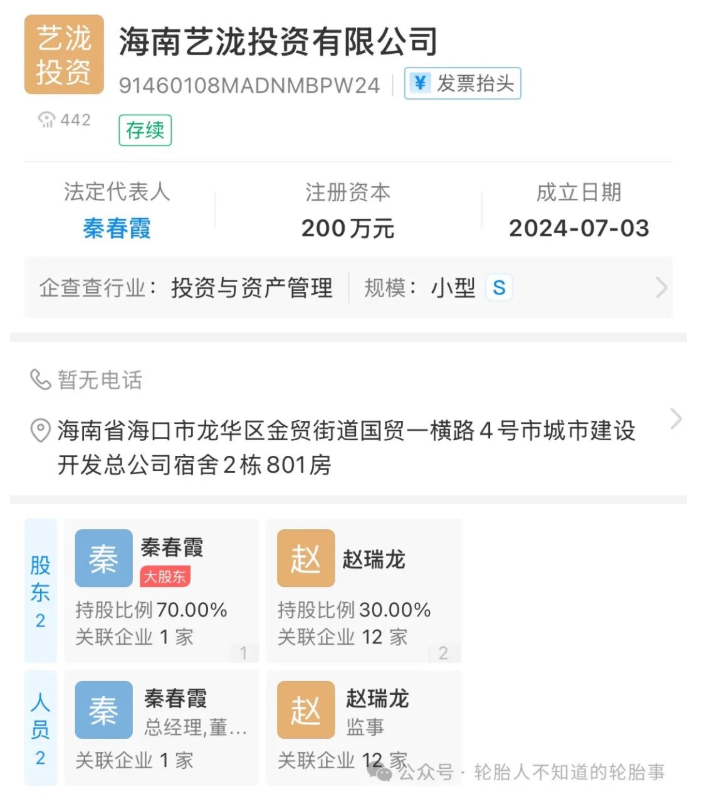View personnel card of 监事 赵瑞龙
This screenshot has width=717, height=799.
[363, 727]
